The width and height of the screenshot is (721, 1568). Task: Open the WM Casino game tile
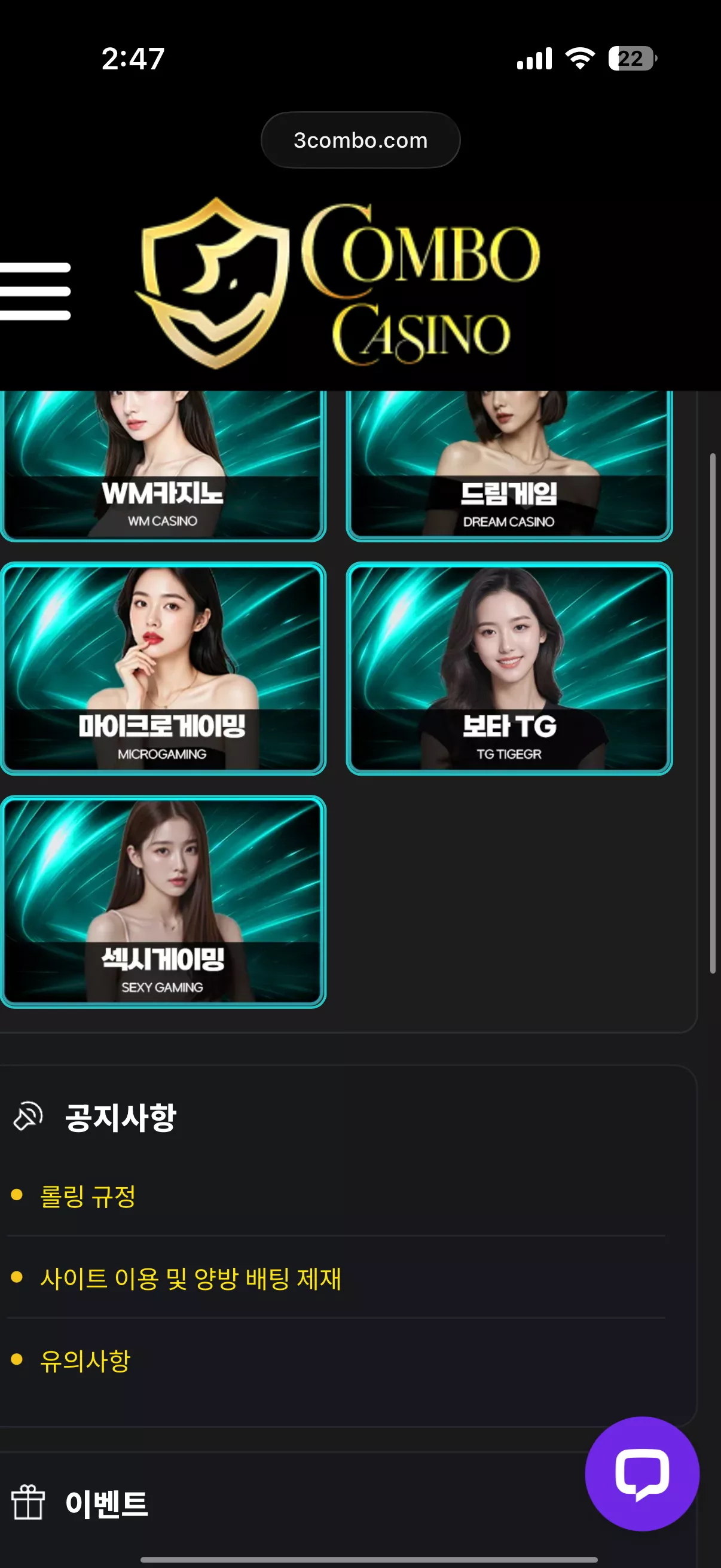point(163,466)
